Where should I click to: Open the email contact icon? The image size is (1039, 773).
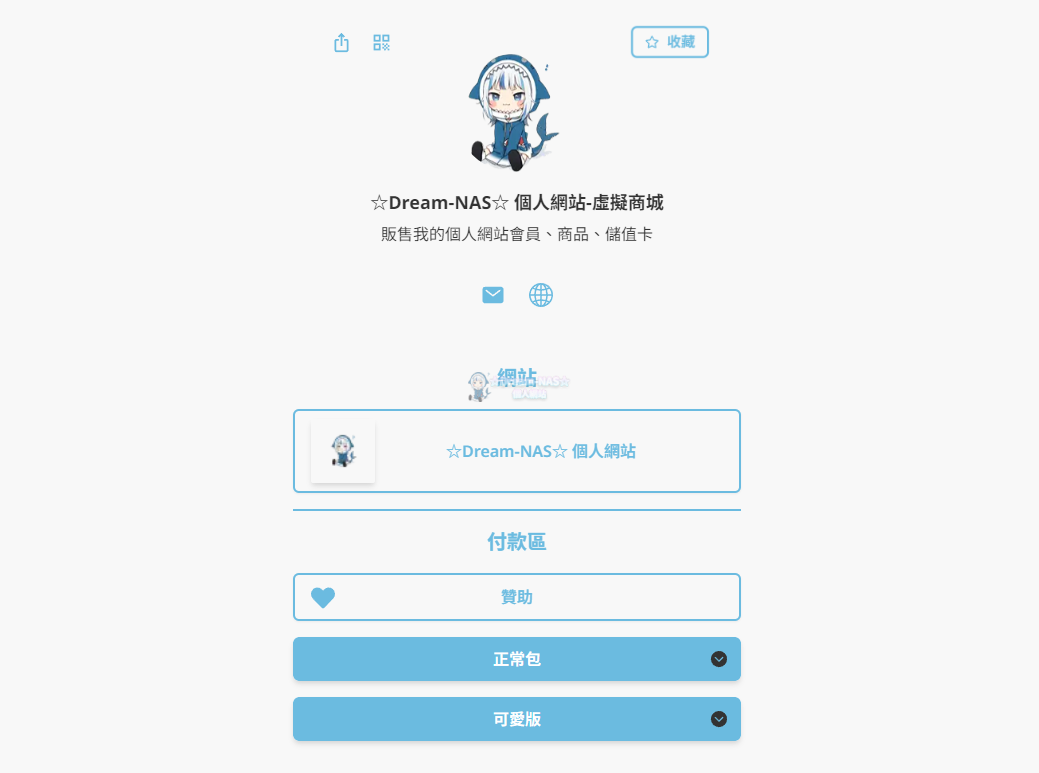coord(493,295)
